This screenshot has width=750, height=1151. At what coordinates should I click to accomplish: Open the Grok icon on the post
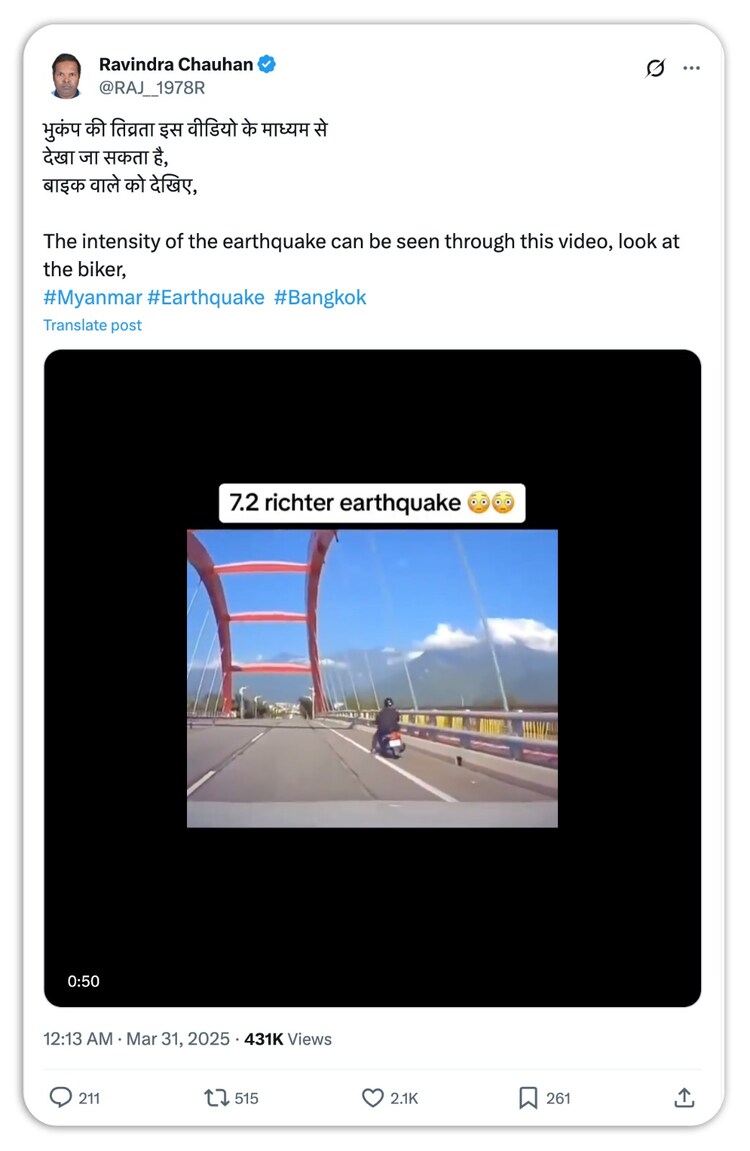point(655,68)
